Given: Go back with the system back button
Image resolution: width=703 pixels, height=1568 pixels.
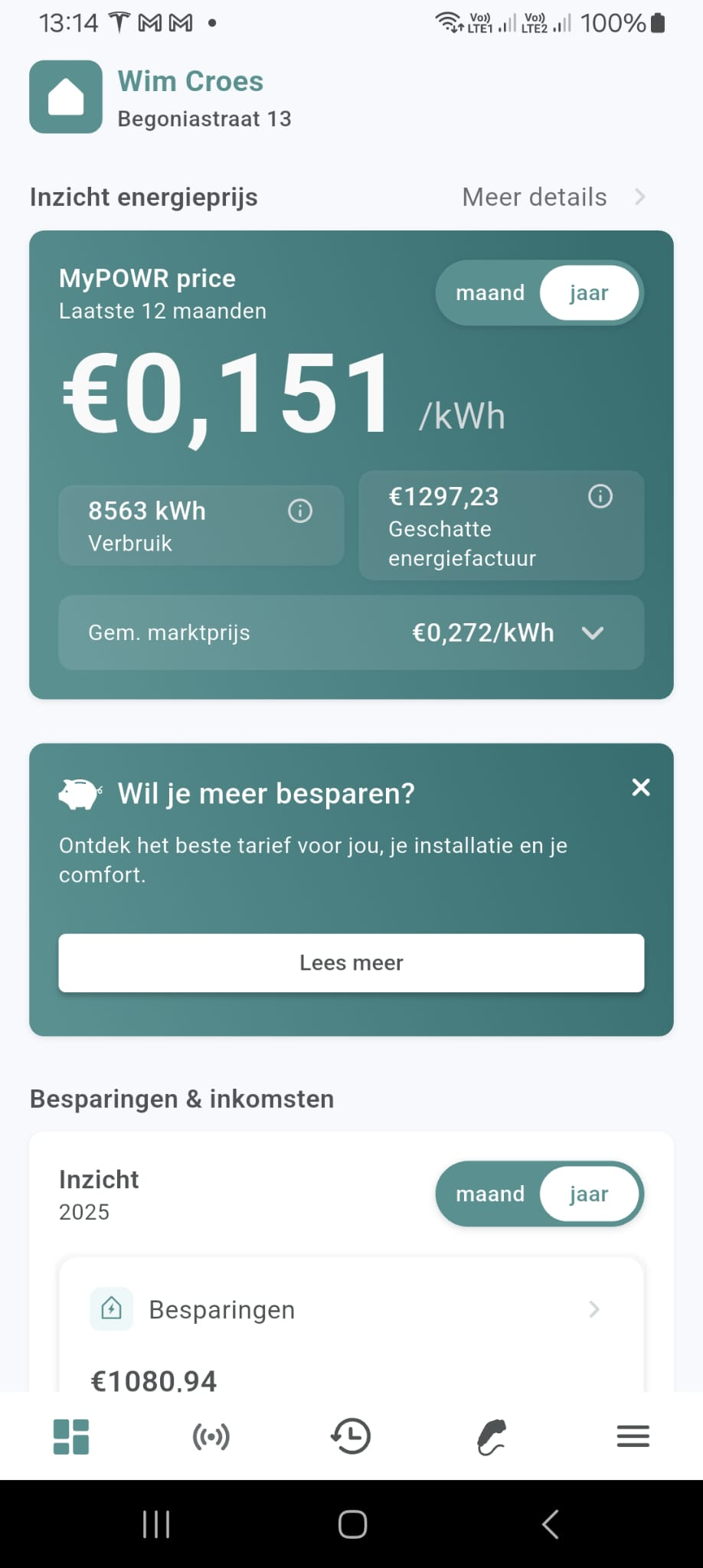Looking at the screenshot, I should coord(550,1524).
